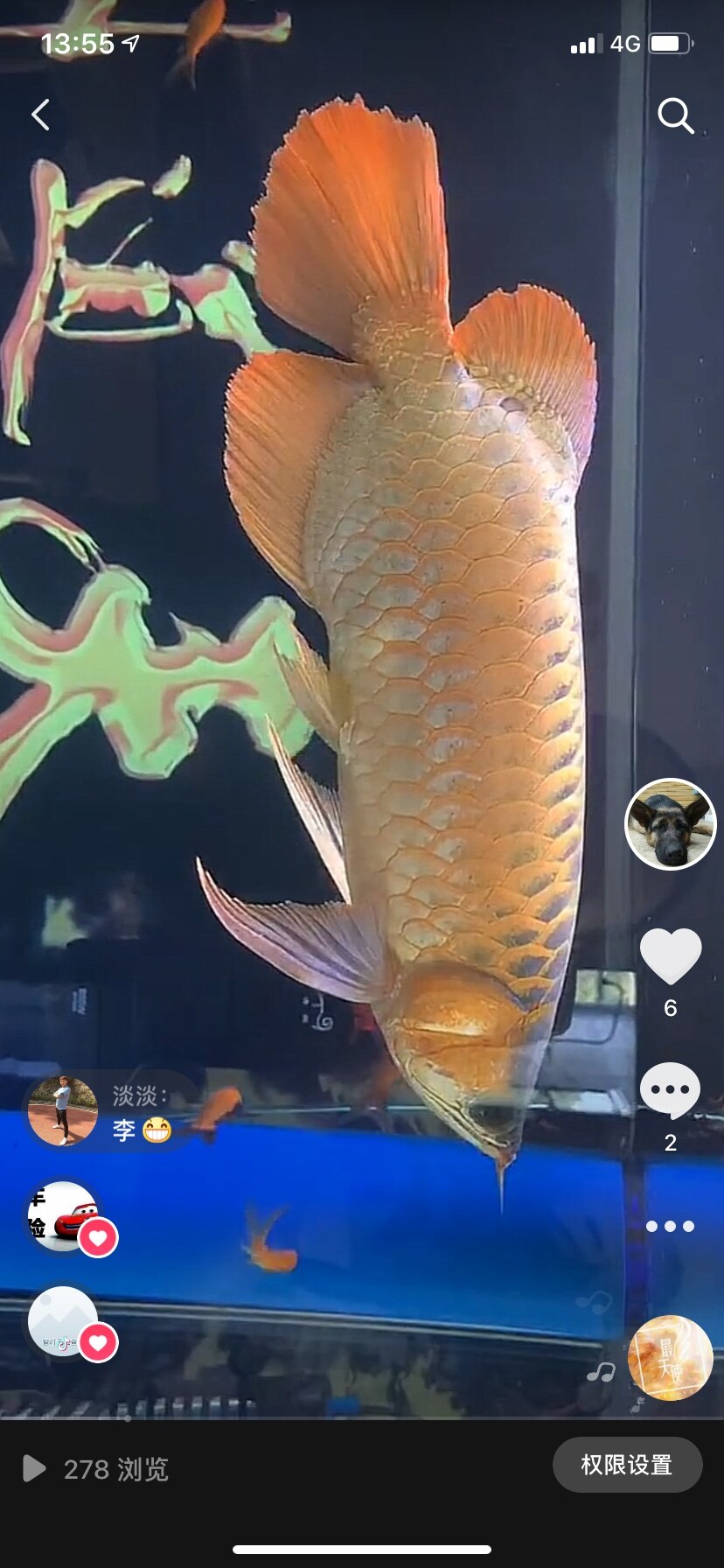View the 278 浏览 viewers list
This screenshot has height=1568, width=724.
pyautogui.click(x=96, y=1469)
